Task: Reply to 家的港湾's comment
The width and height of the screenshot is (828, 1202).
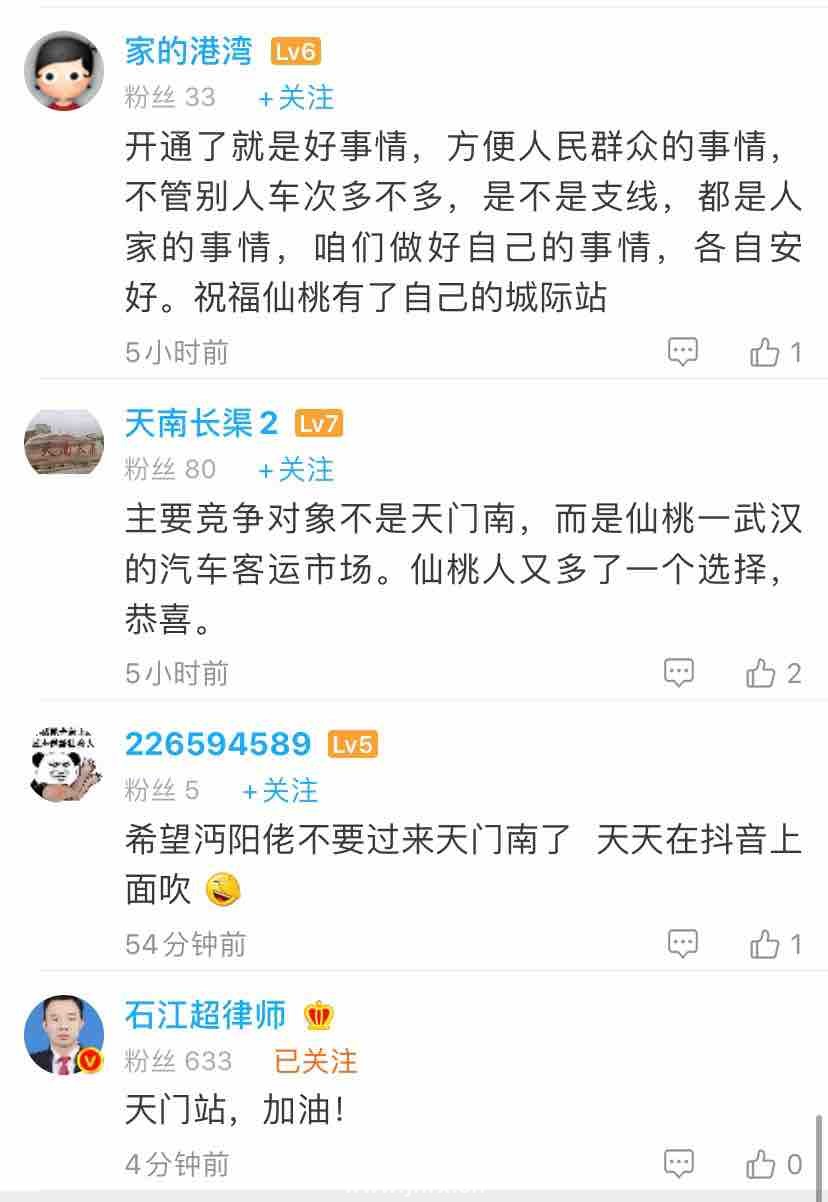Action: tap(682, 352)
